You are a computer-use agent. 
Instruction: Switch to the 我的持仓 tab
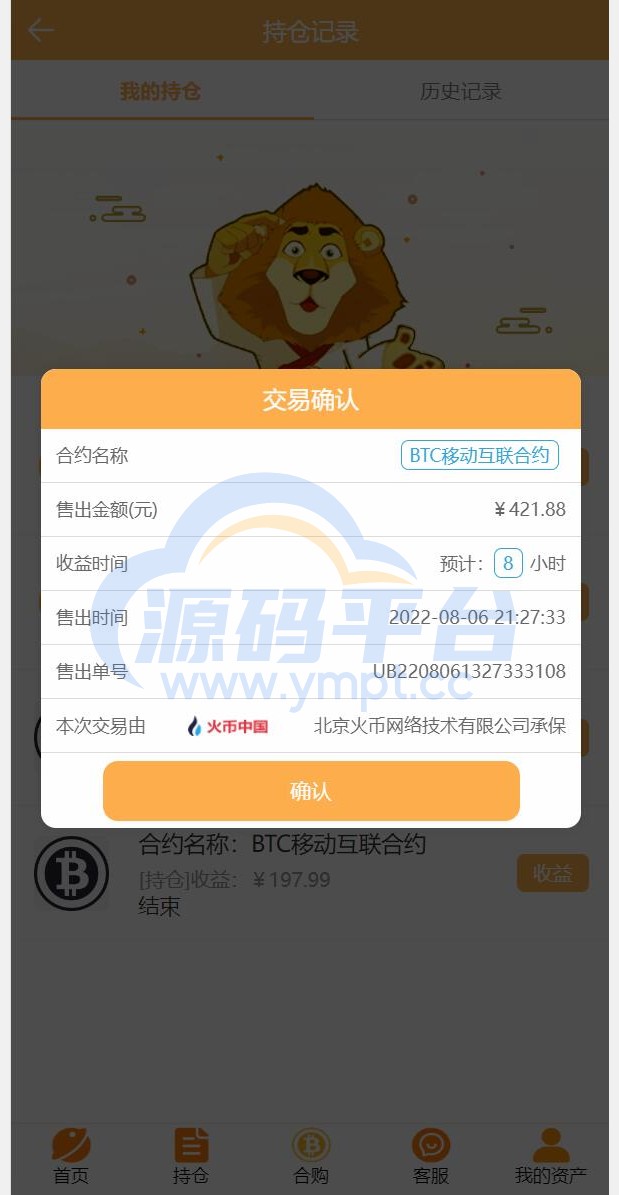[x=160, y=92]
